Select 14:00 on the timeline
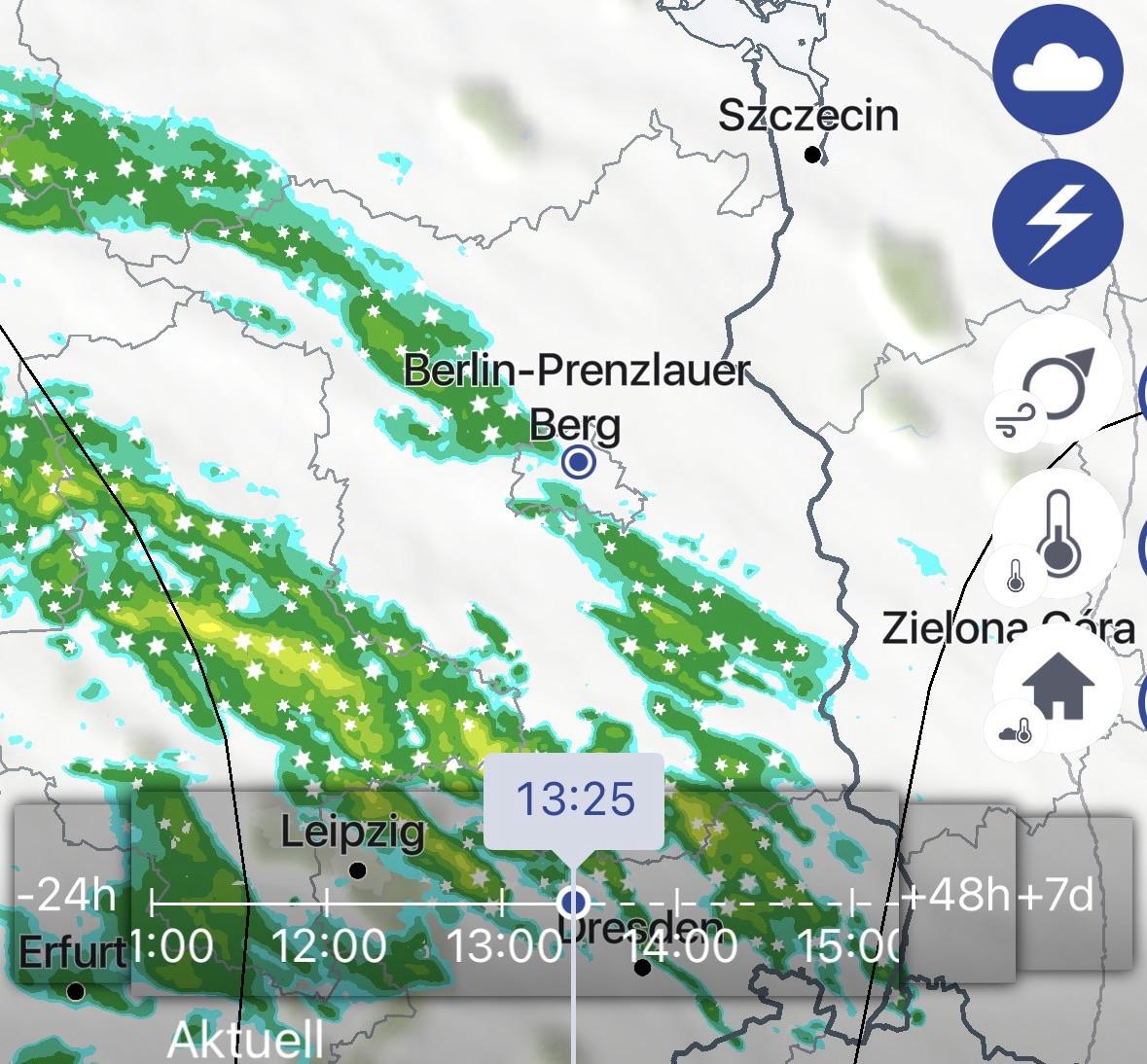The image size is (1147, 1064). pos(679,944)
